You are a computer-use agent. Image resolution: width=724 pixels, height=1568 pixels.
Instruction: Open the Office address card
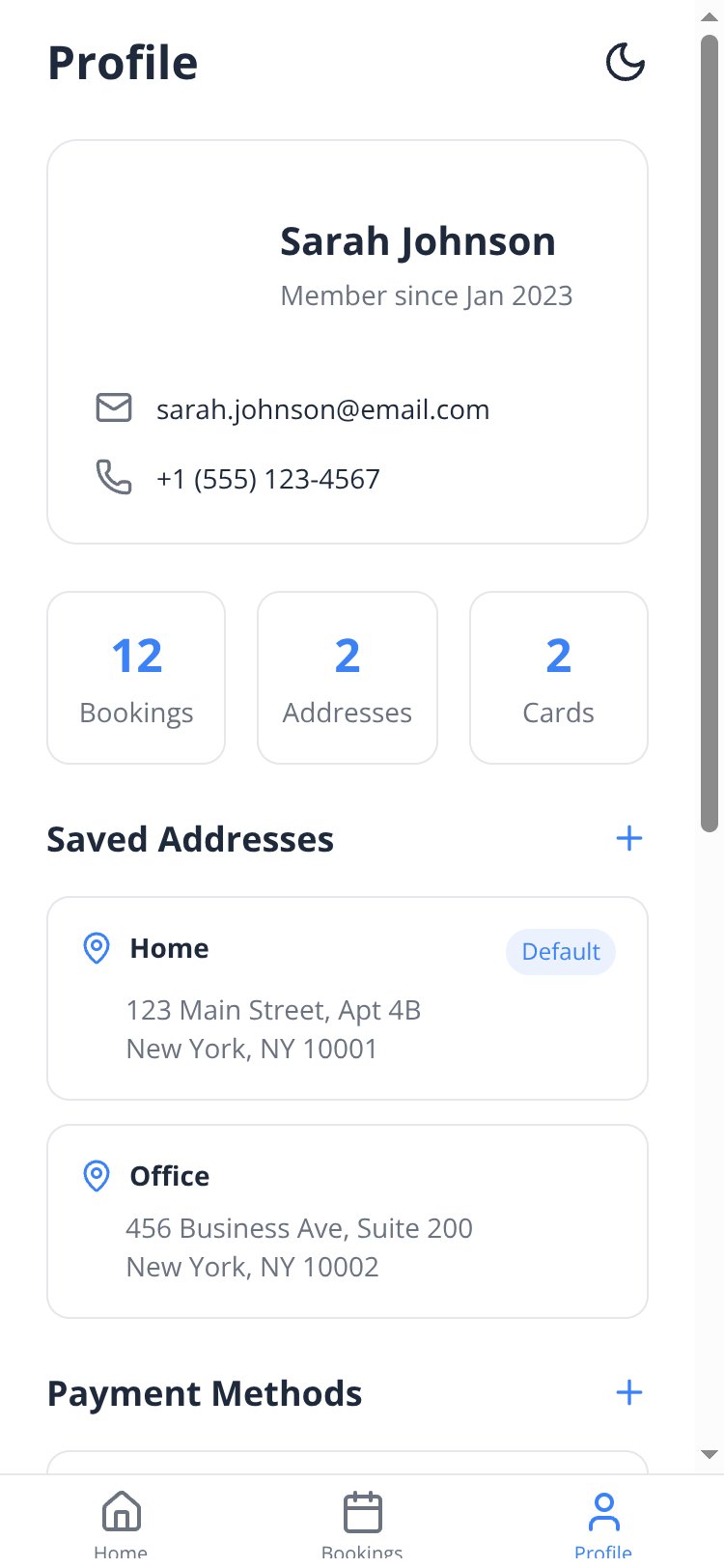tap(348, 1221)
